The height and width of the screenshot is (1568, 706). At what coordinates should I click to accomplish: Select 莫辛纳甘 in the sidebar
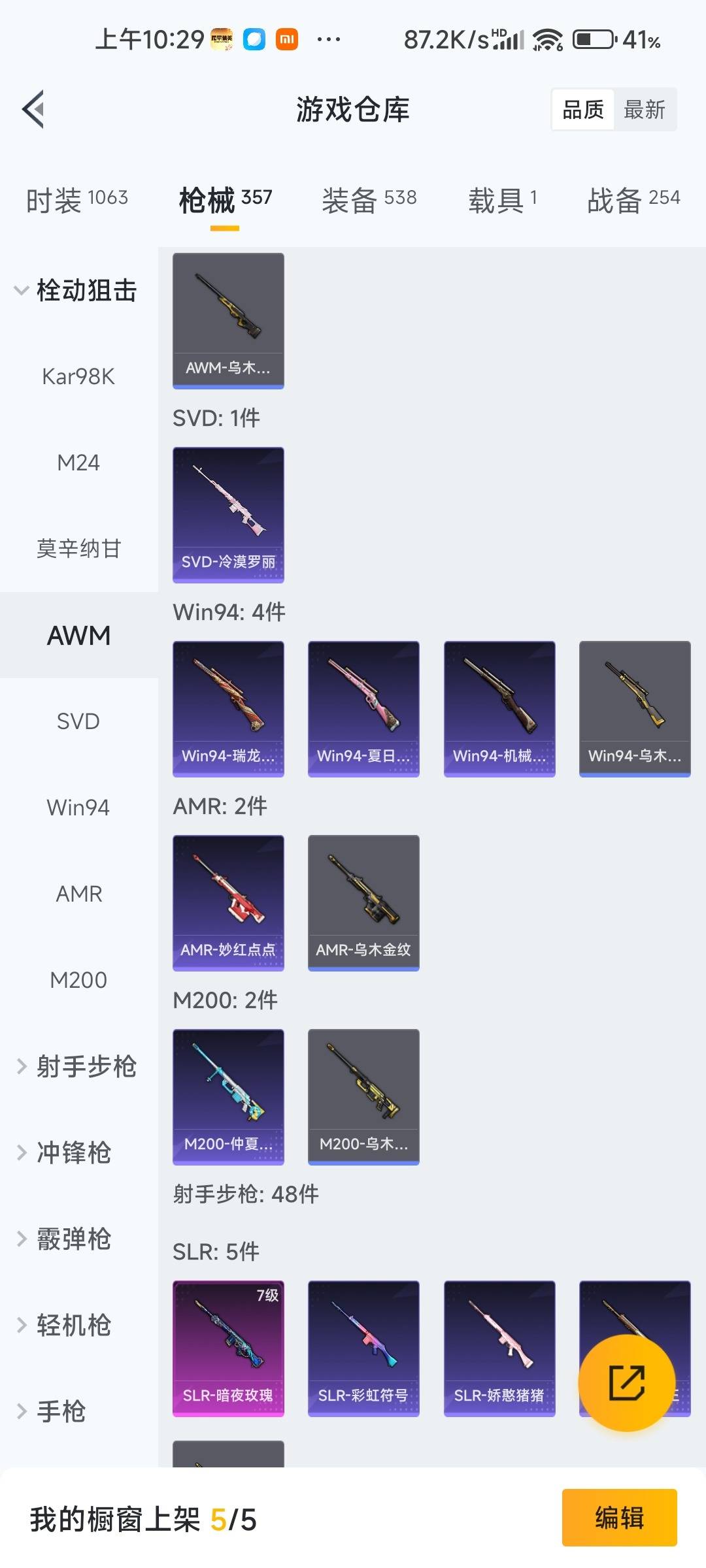click(78, 549)
